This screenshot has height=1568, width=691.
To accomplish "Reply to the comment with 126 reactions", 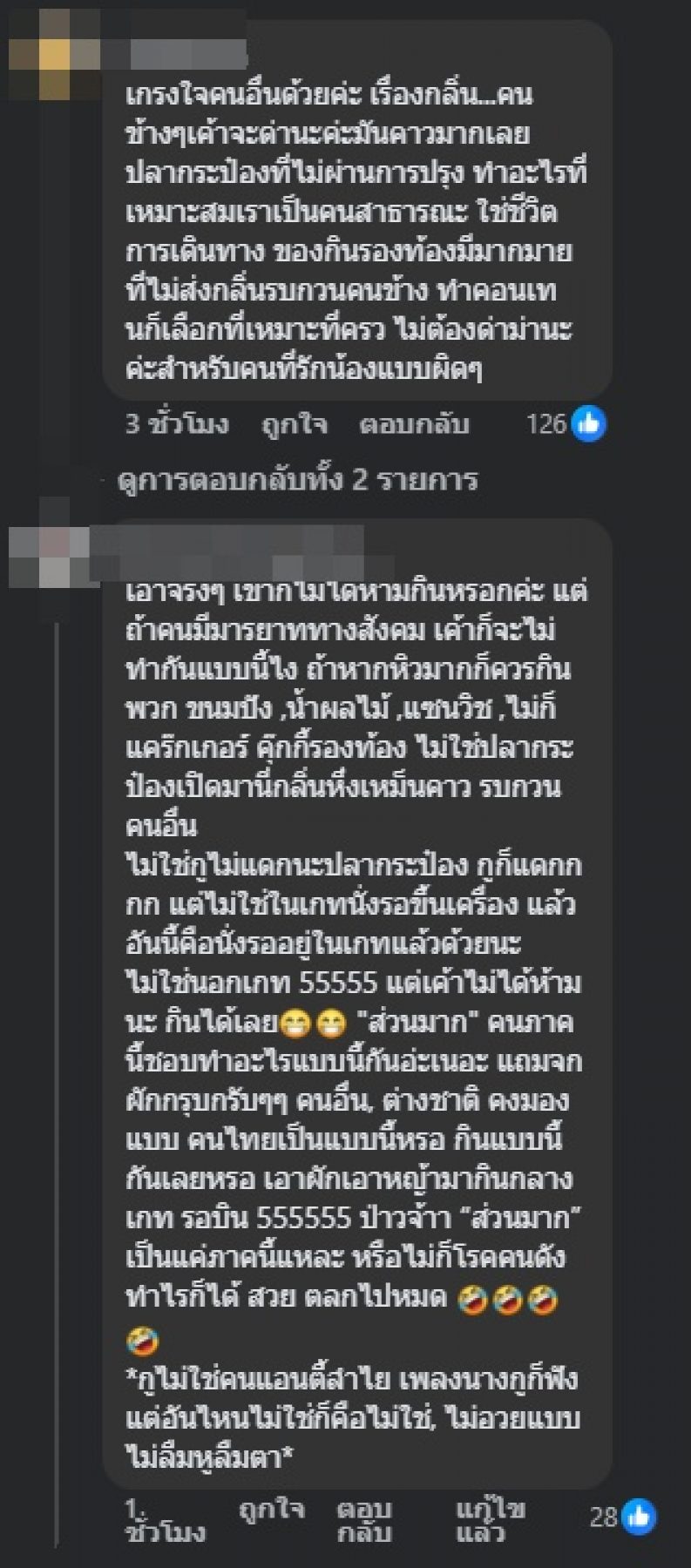I will [414, 424].
